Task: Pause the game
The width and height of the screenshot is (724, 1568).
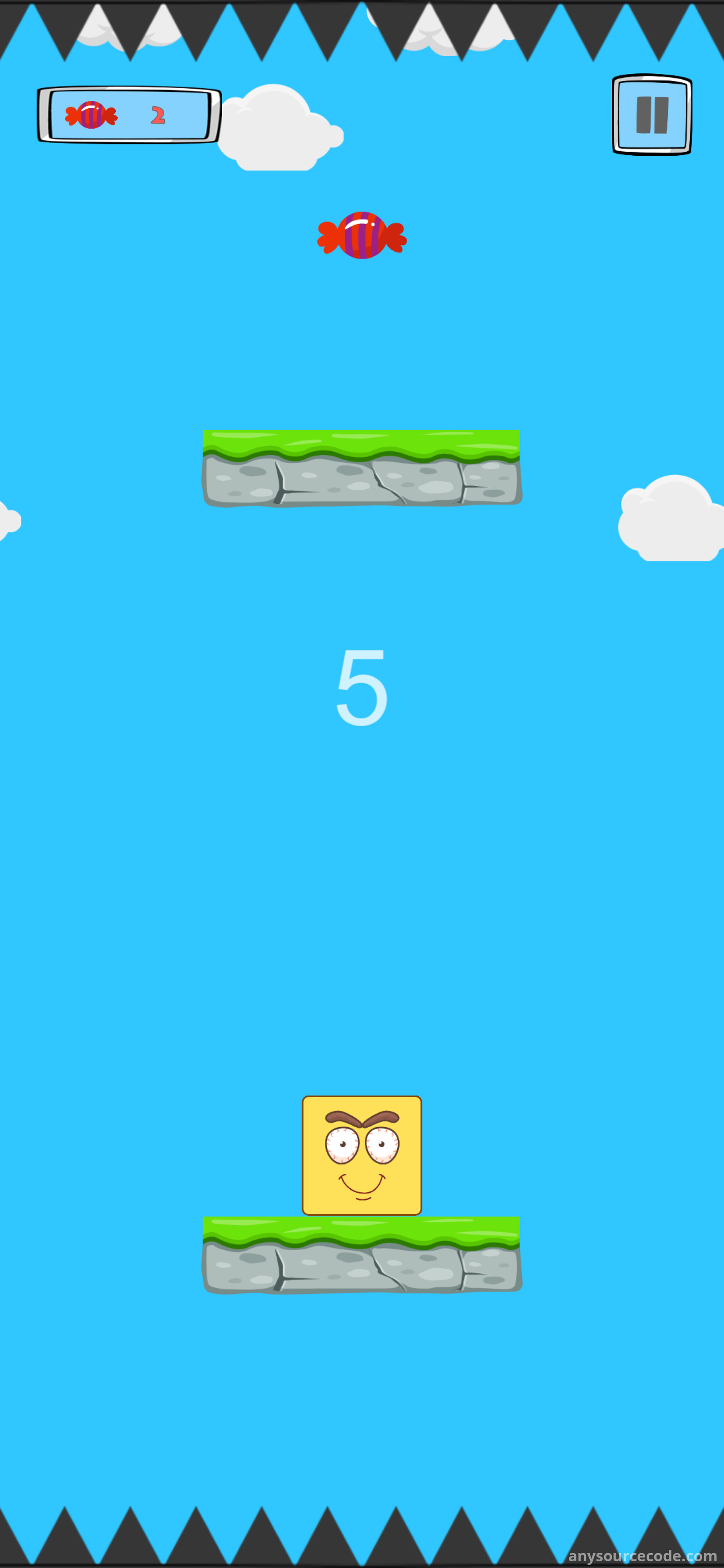Action: coord(652,115)
